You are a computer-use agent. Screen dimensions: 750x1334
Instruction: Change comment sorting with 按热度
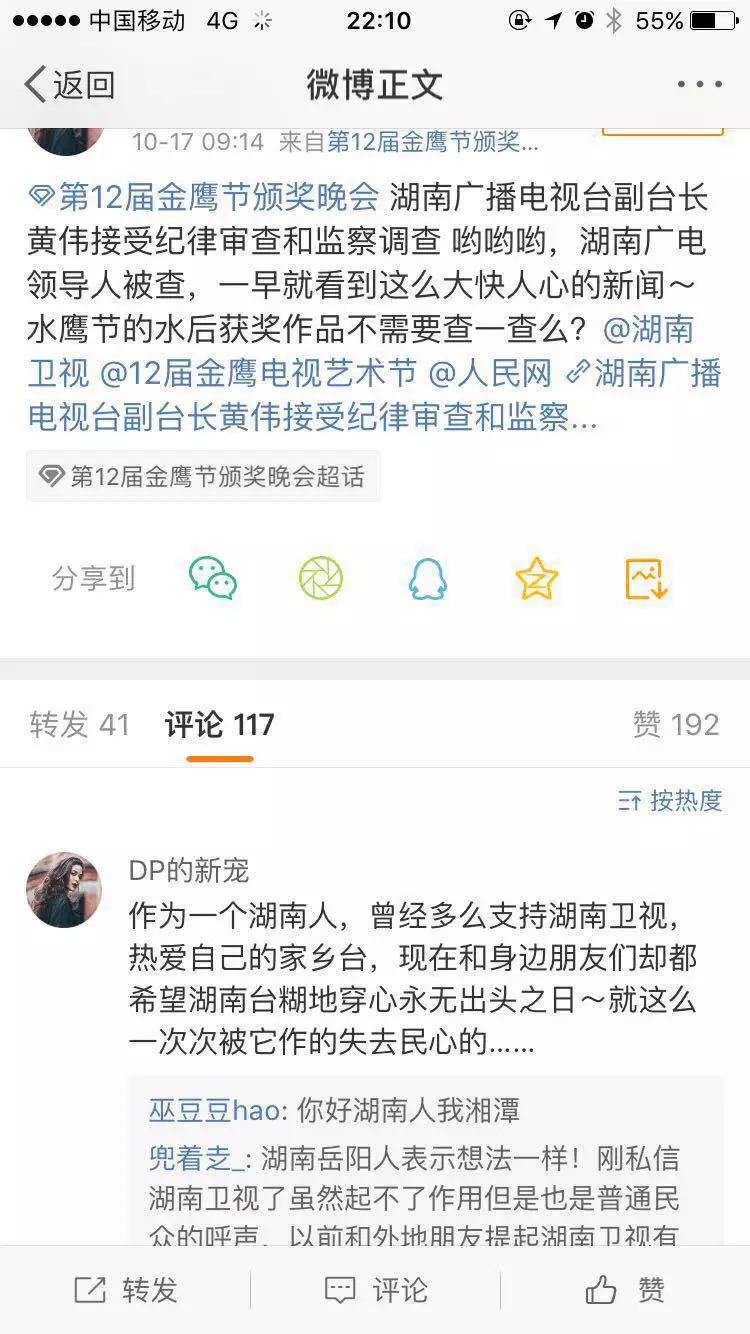coord(671,800)
